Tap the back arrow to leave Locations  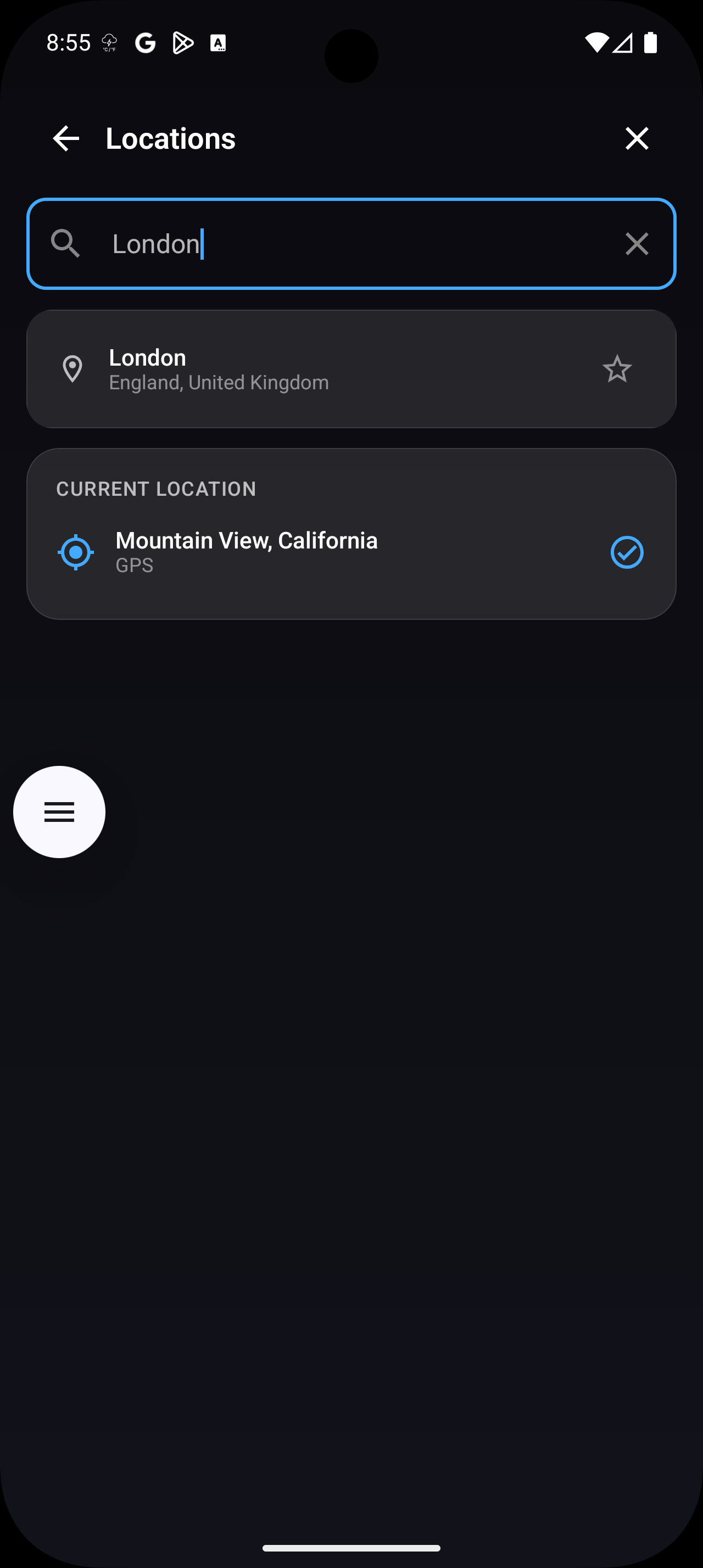pos(65,138)
